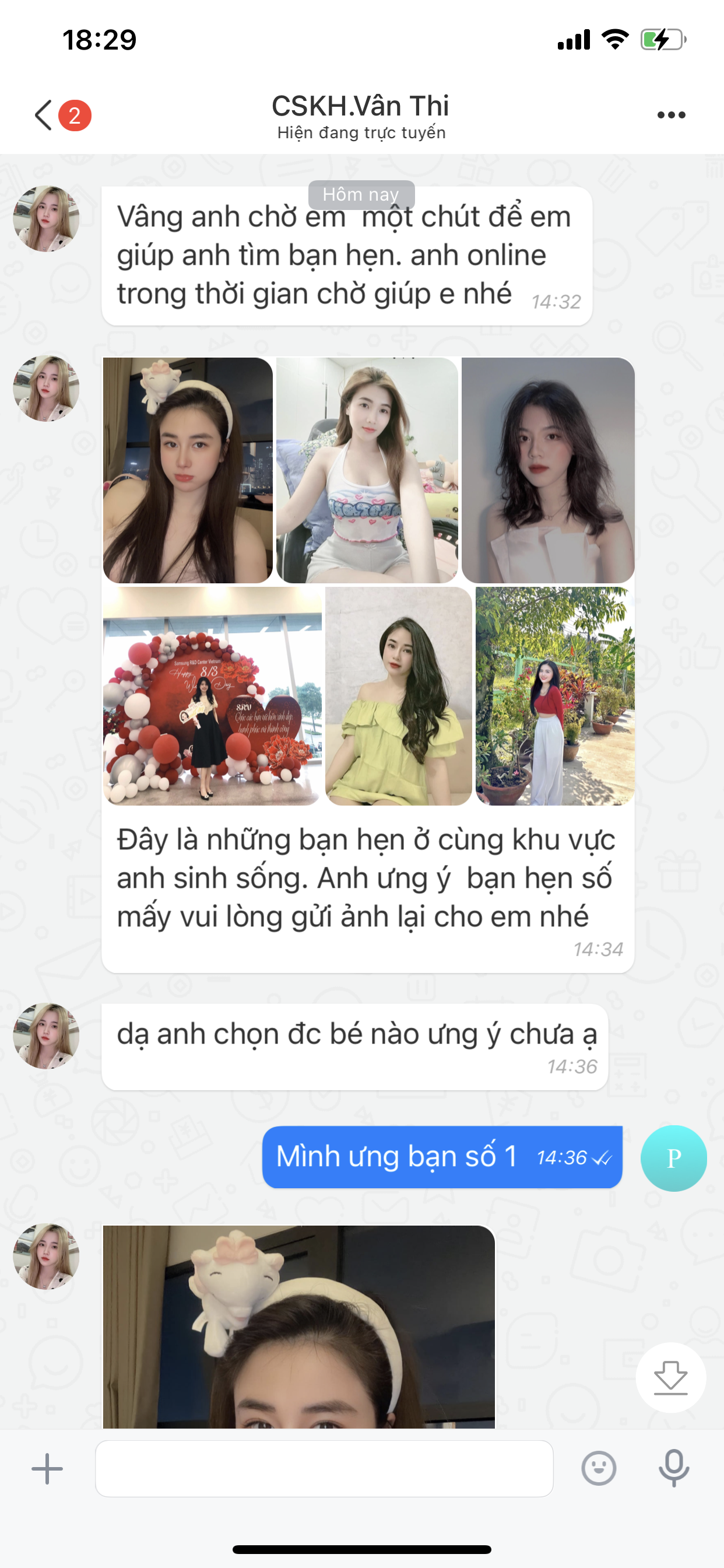
Task: Open photo of girl with wavy dark hair
Action: [x=547, y=470]
